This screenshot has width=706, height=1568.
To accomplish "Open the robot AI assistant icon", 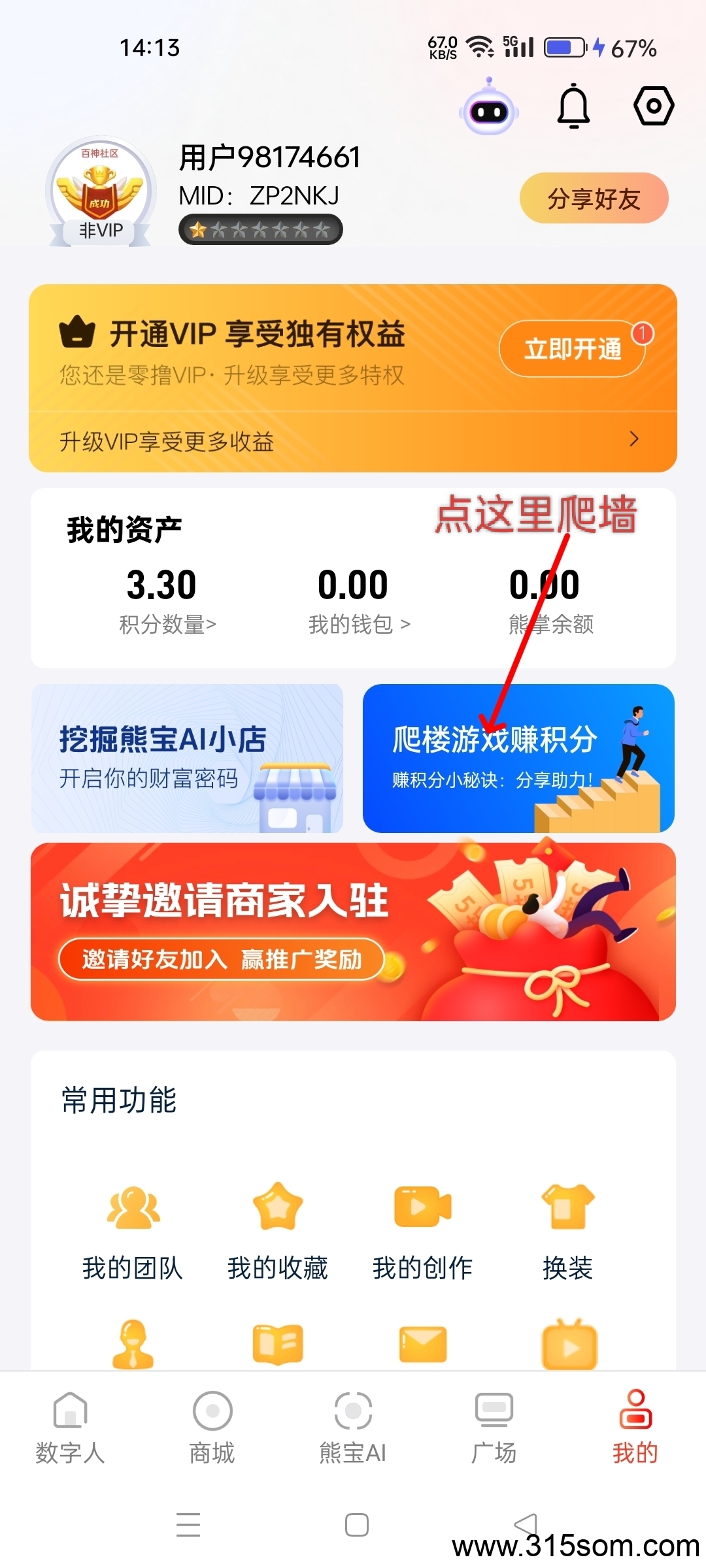I will (489, 107).
